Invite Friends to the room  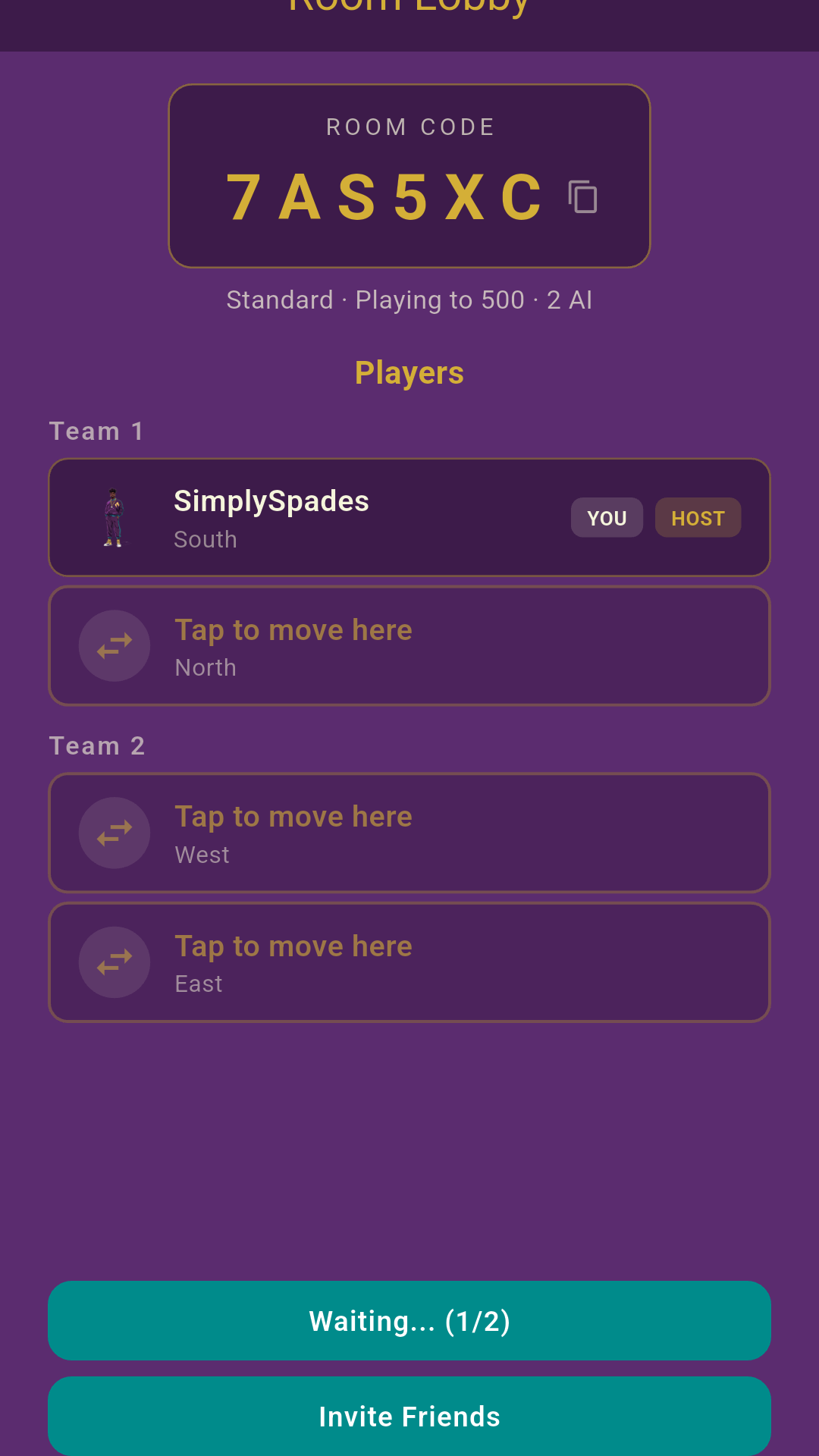(409, 1416)
